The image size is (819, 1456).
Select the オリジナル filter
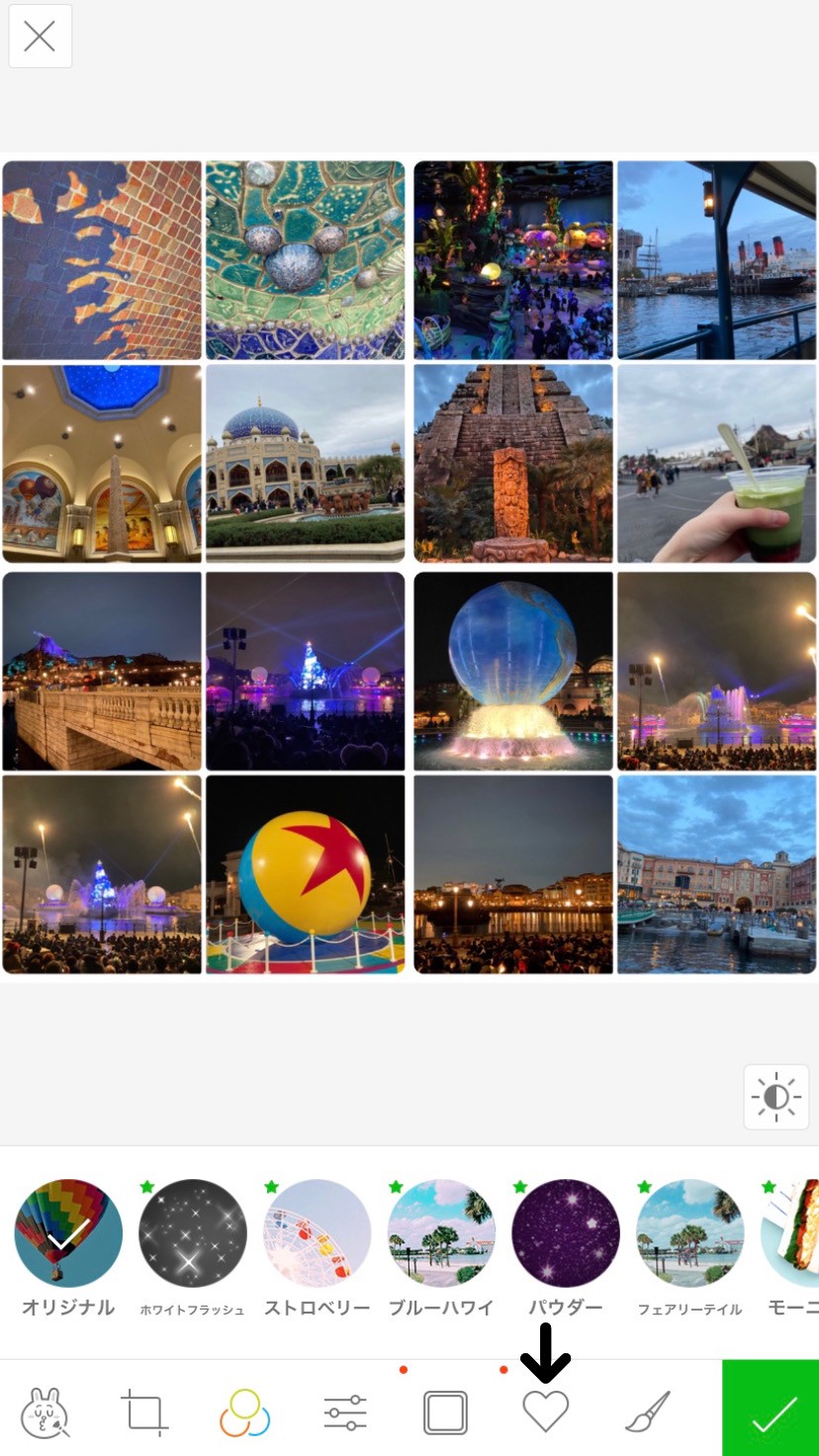pos(68,1232)
